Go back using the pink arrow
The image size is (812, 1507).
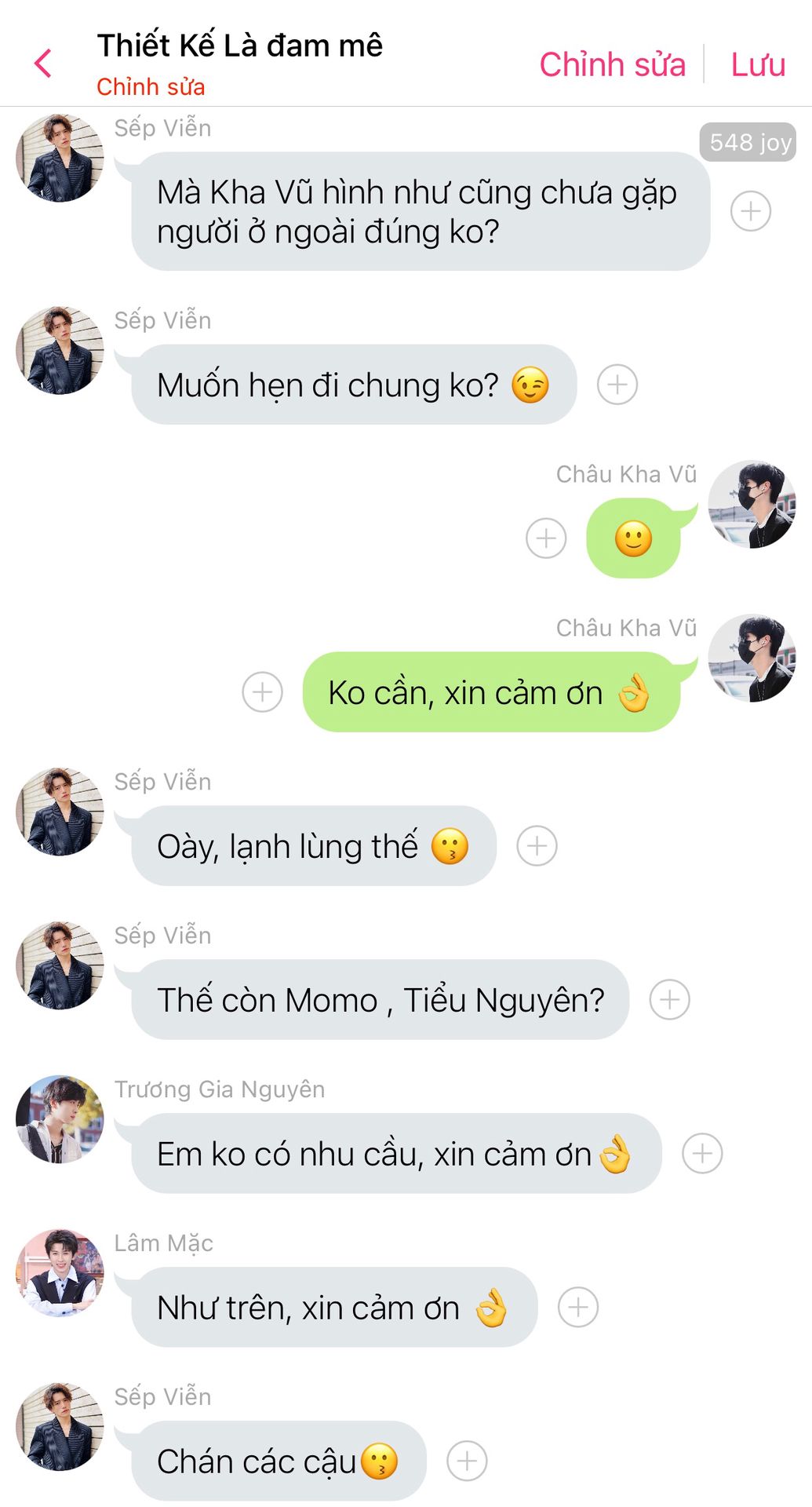coord(43,64)
